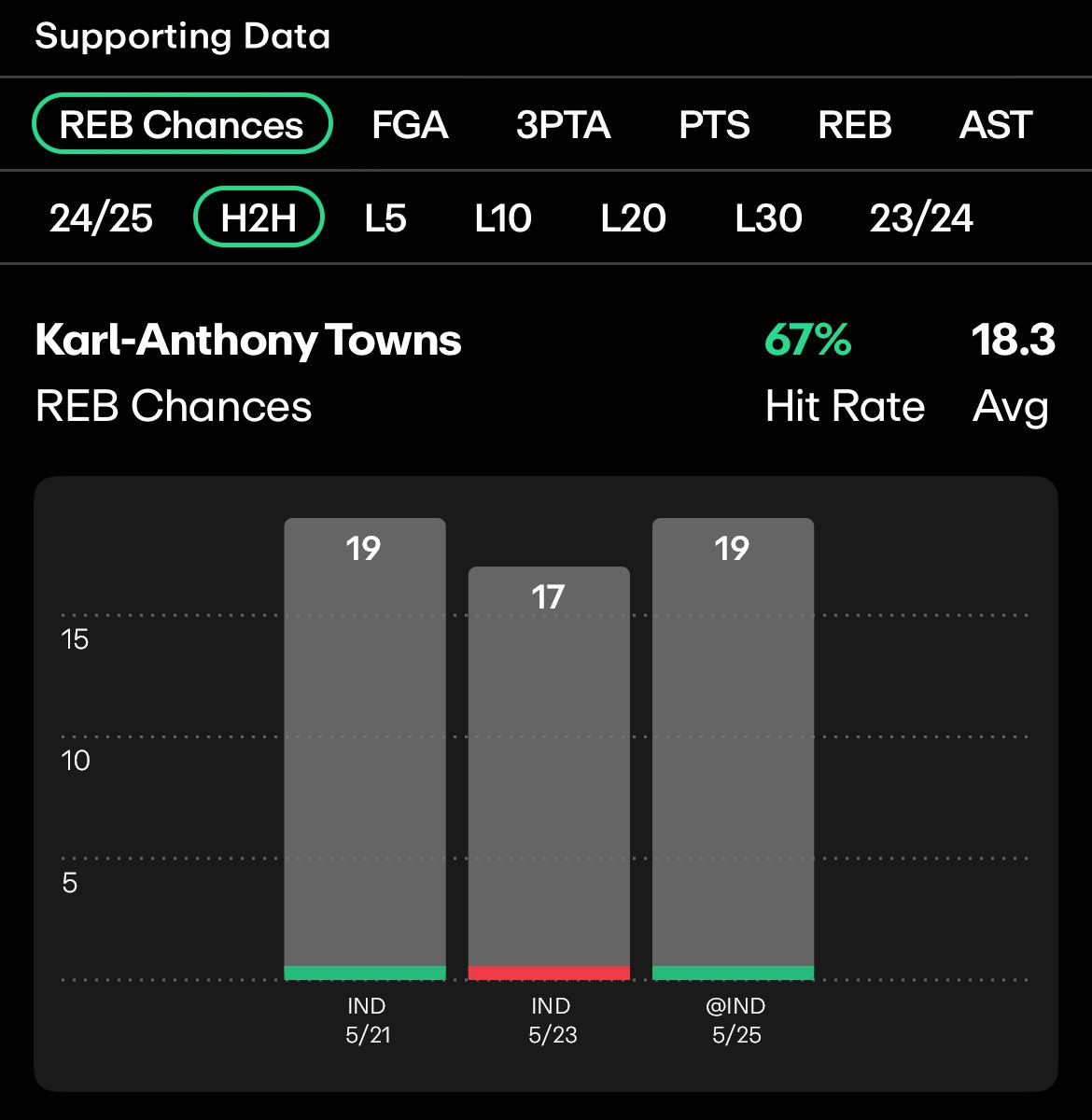
Task: Choose the L30 game range
Action: pos(768,218)
